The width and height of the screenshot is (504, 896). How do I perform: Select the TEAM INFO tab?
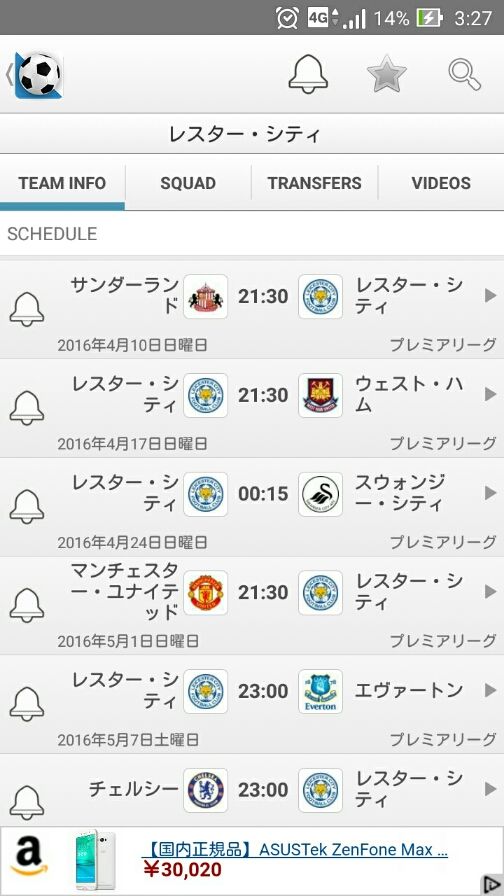(62, 183)
